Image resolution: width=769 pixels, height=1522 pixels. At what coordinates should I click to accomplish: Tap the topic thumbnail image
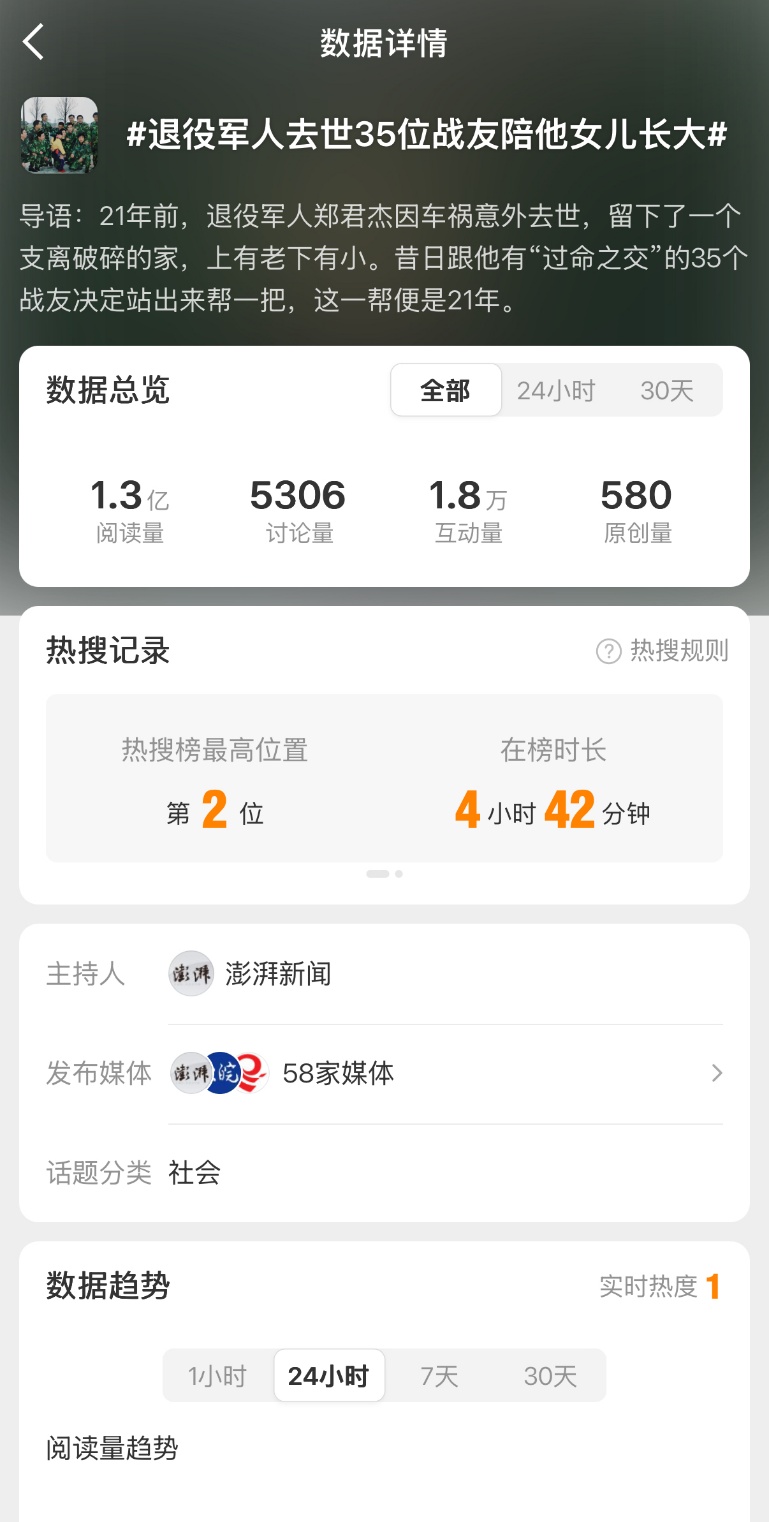(59, 135)
